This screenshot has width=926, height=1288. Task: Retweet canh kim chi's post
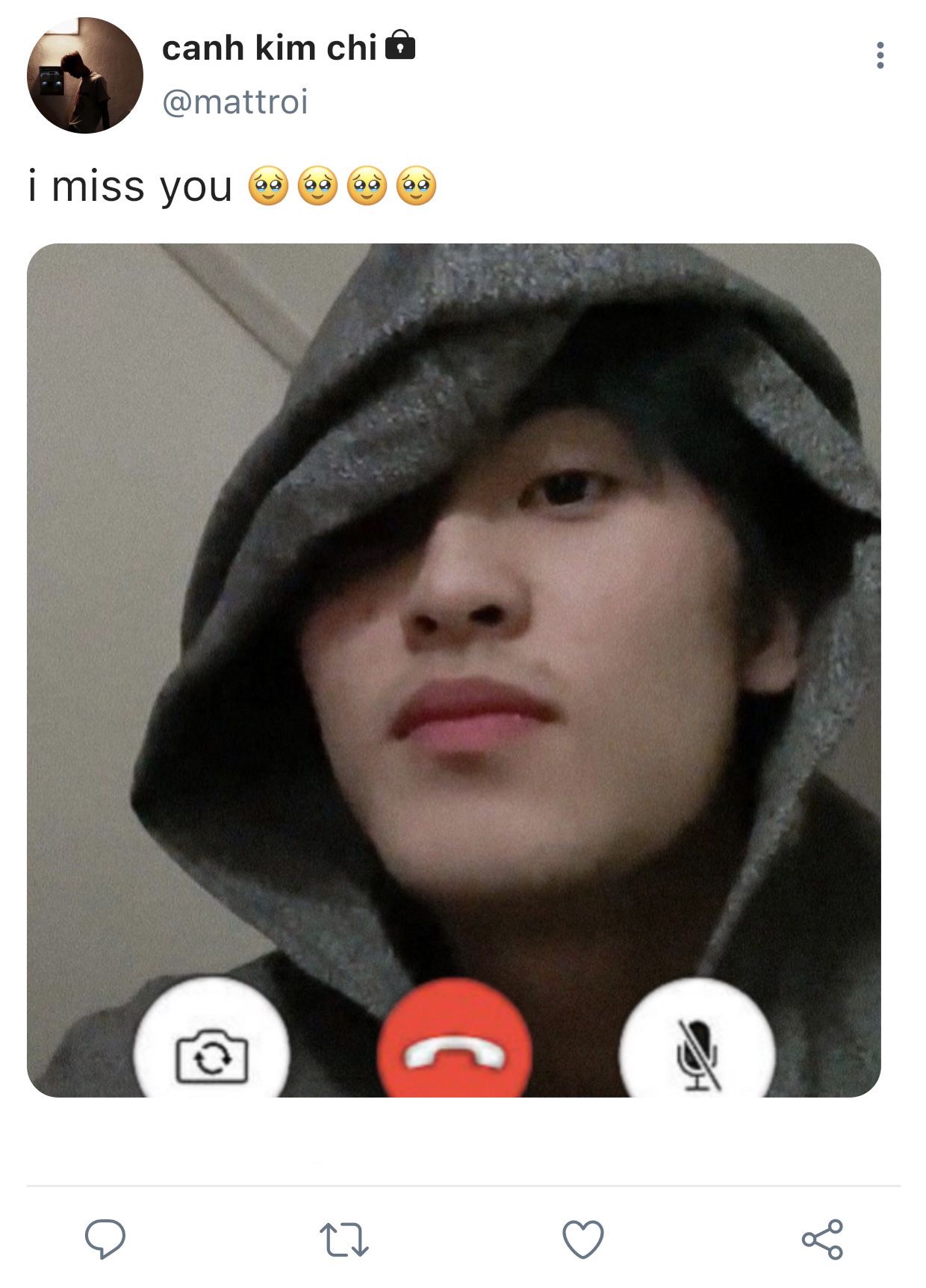tap(344, 1239)
